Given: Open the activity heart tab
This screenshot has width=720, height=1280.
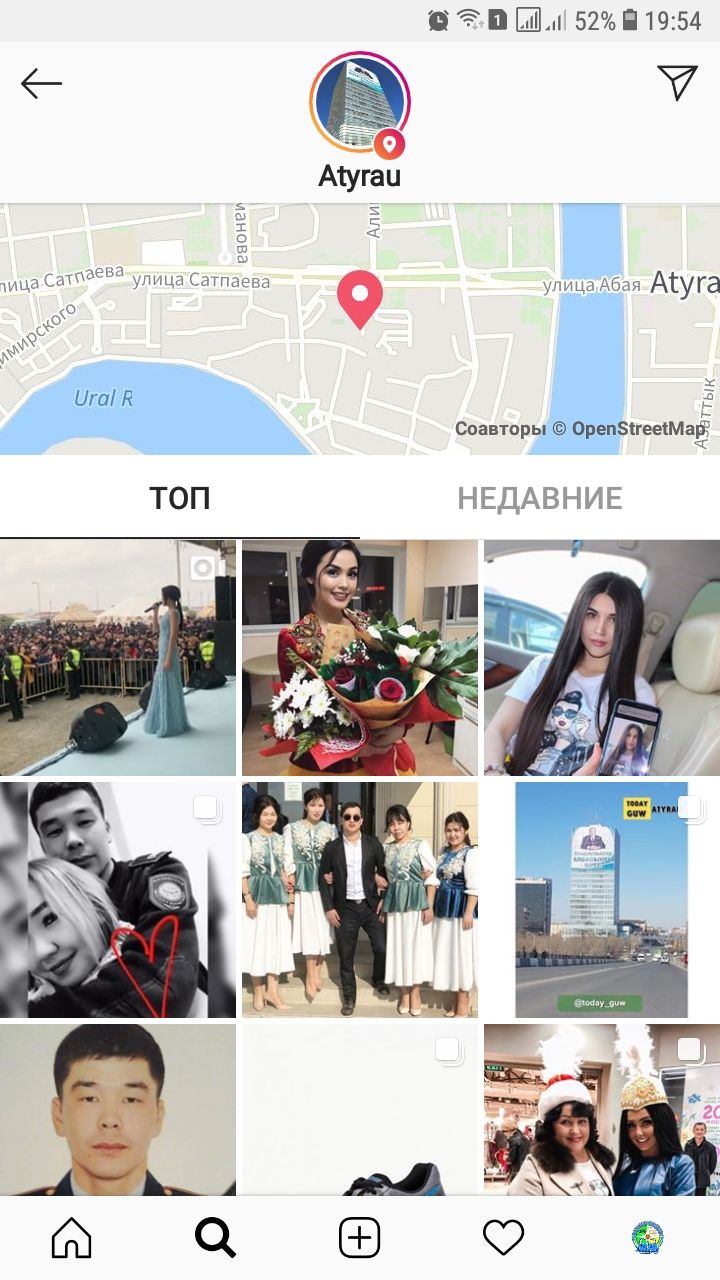Looking at the screenshot, I should [503, 1239].
